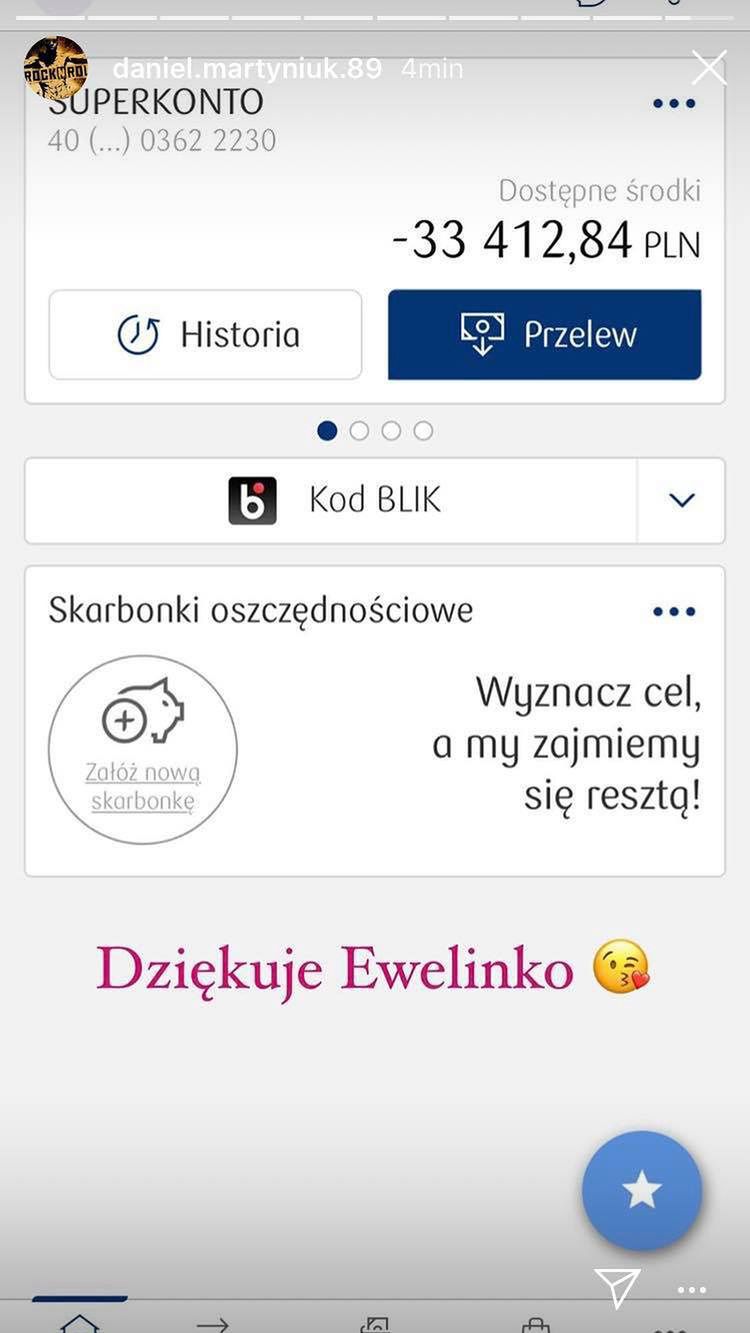
Task: Open Skarbonki oszczędnościowe three-dot menu
Action: coord(676,611)
